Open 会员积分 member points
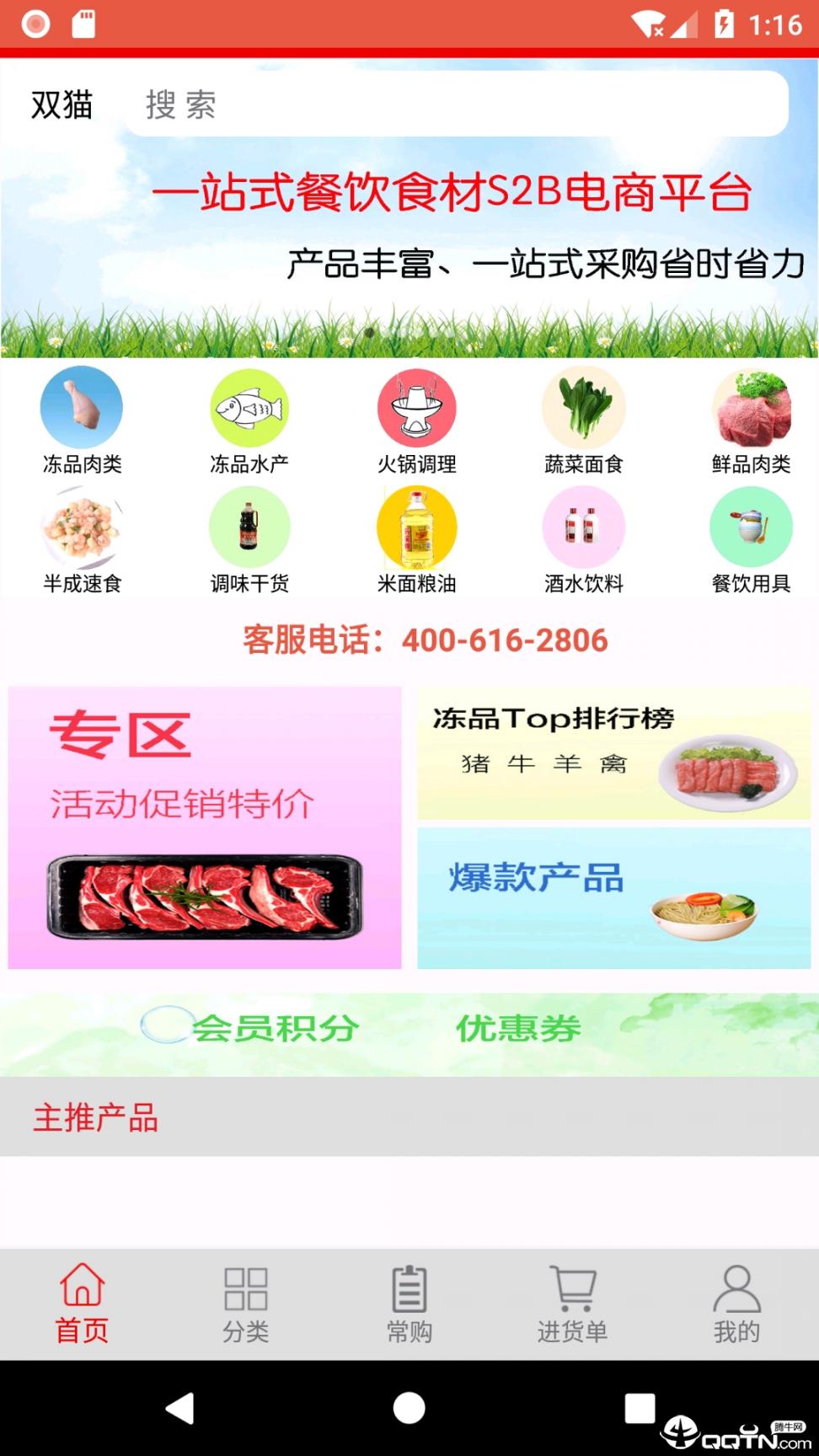This screenshot has width=819, height=1456. point(274,1028)
